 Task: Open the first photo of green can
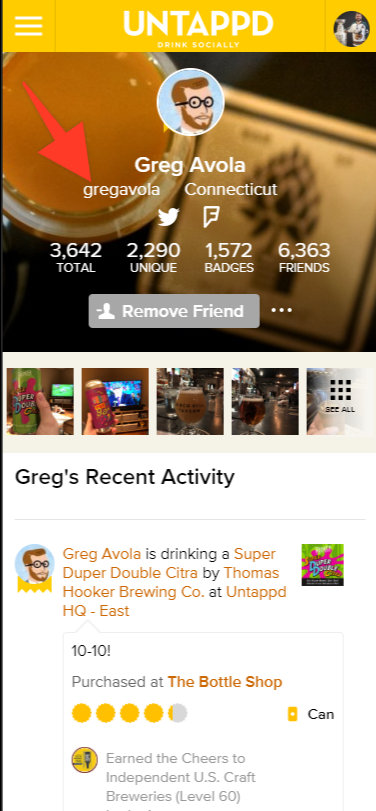click(x=40, y=401)
